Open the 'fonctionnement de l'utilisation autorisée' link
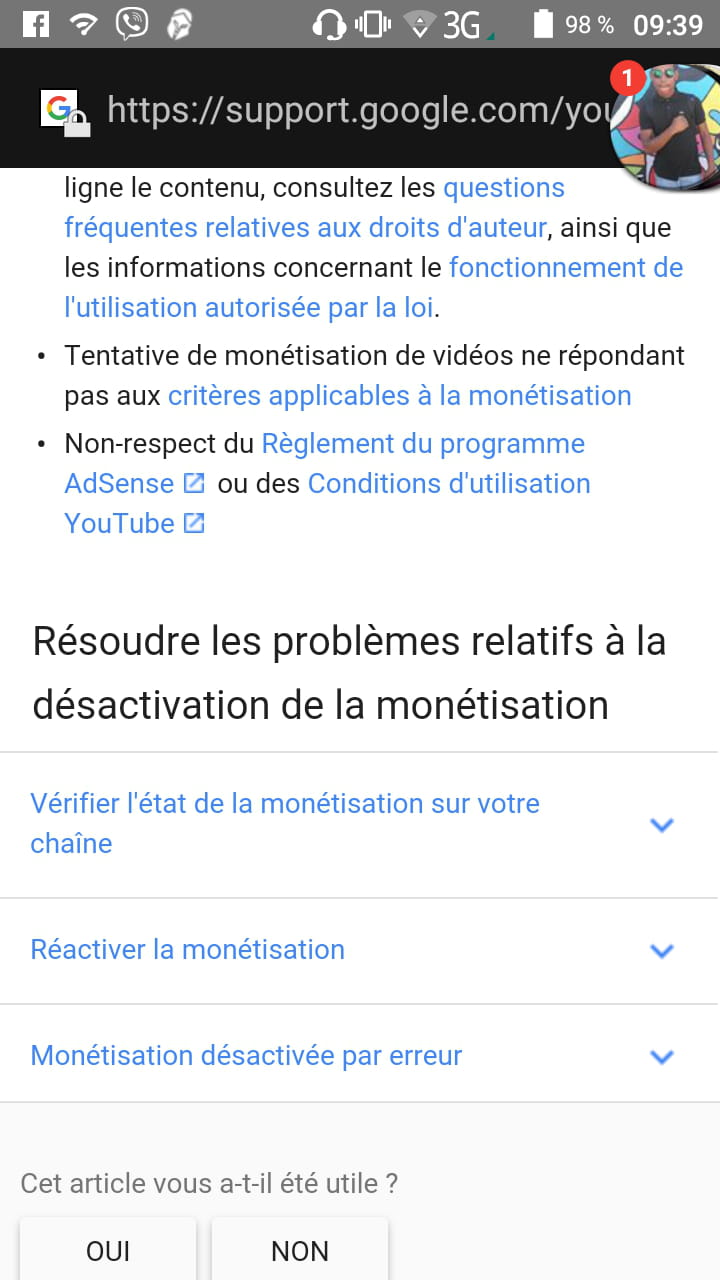The image size is (720, 1280). tap(373, 288)
